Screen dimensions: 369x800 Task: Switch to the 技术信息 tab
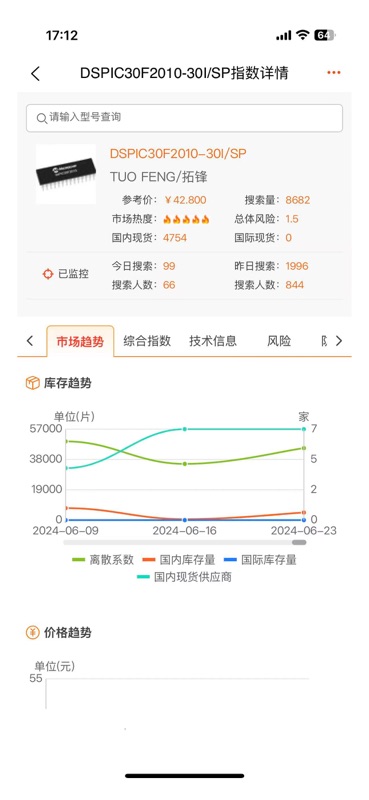tap(213, 341)
